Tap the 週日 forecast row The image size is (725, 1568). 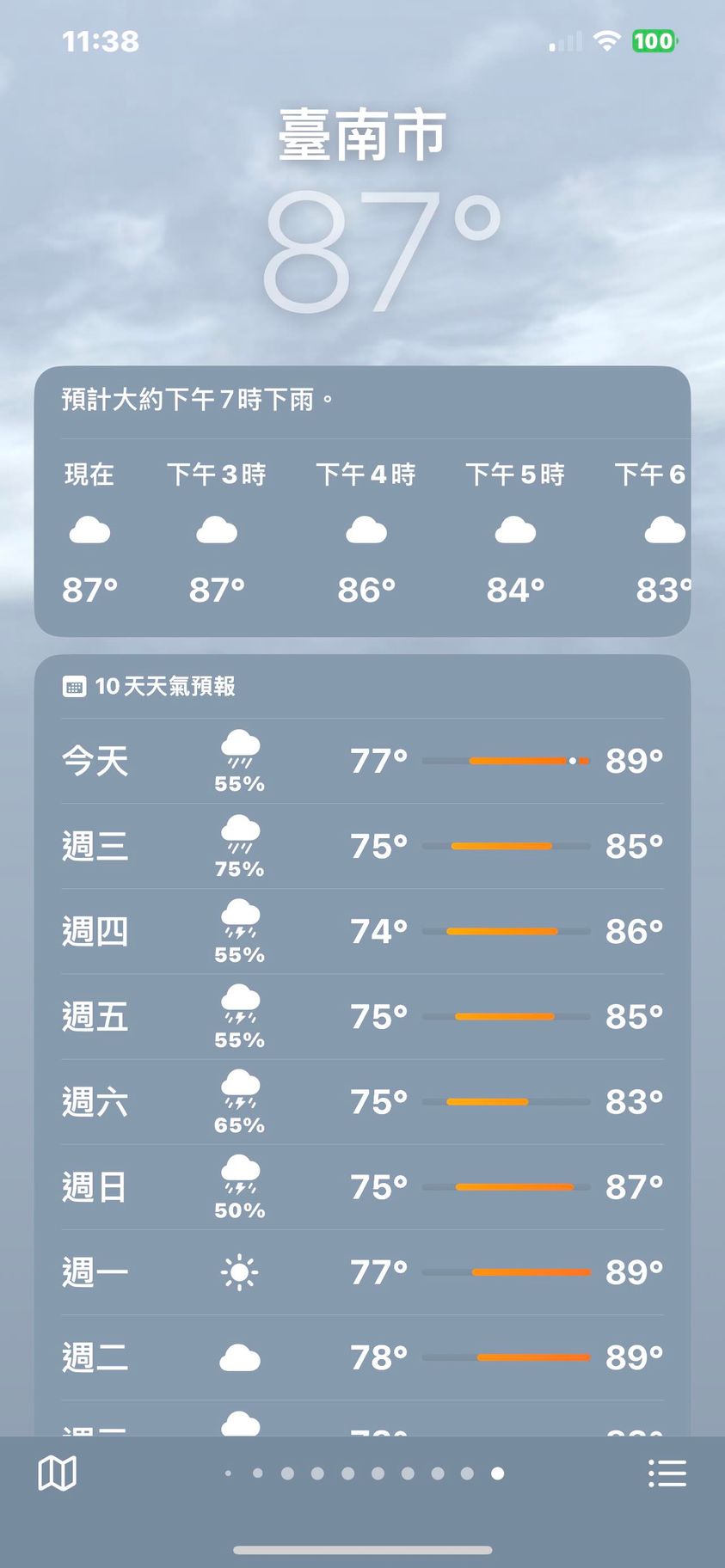point(362,1186)
